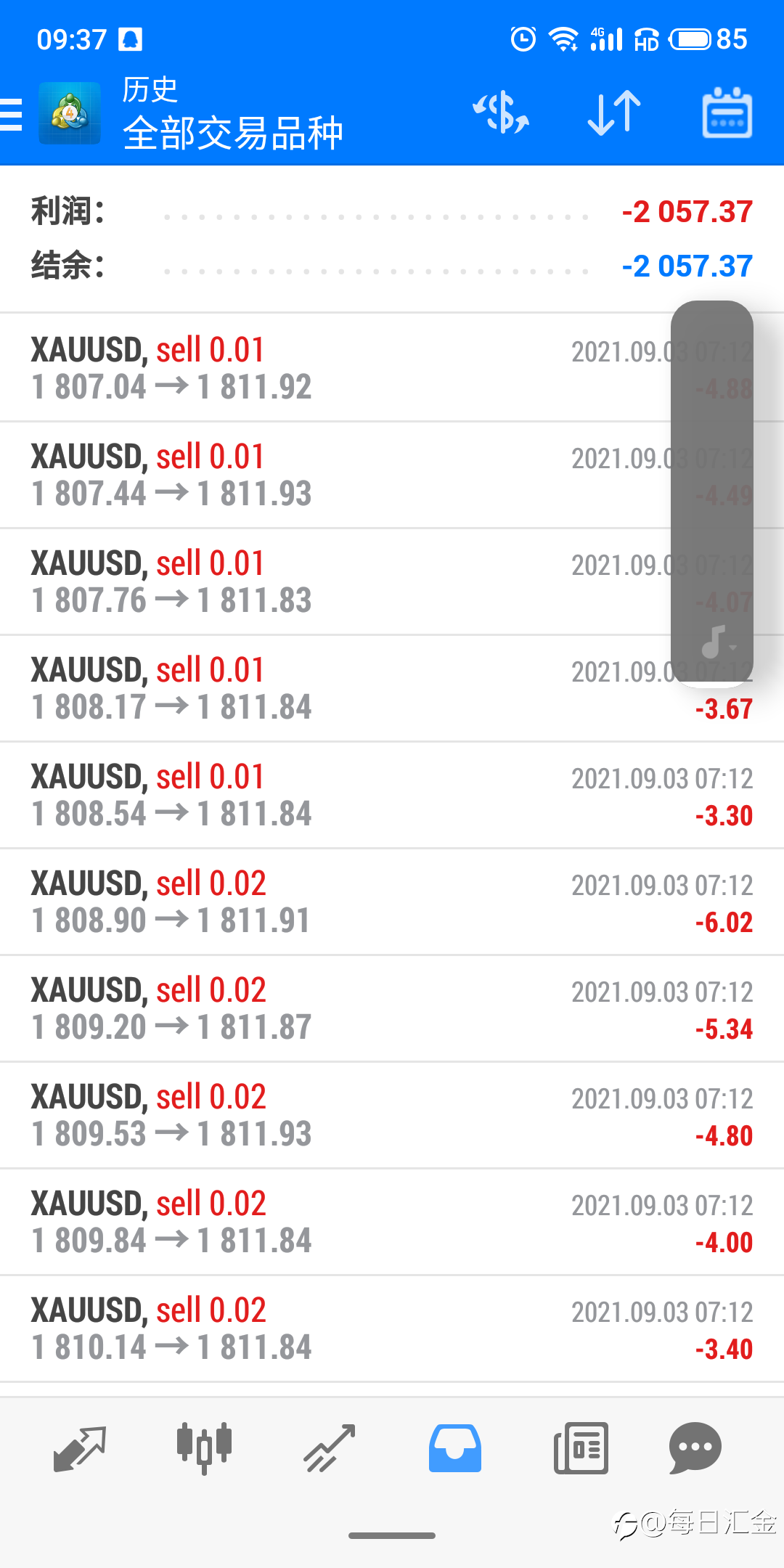Switch to the chat Messages tab

coord(695,1448)
